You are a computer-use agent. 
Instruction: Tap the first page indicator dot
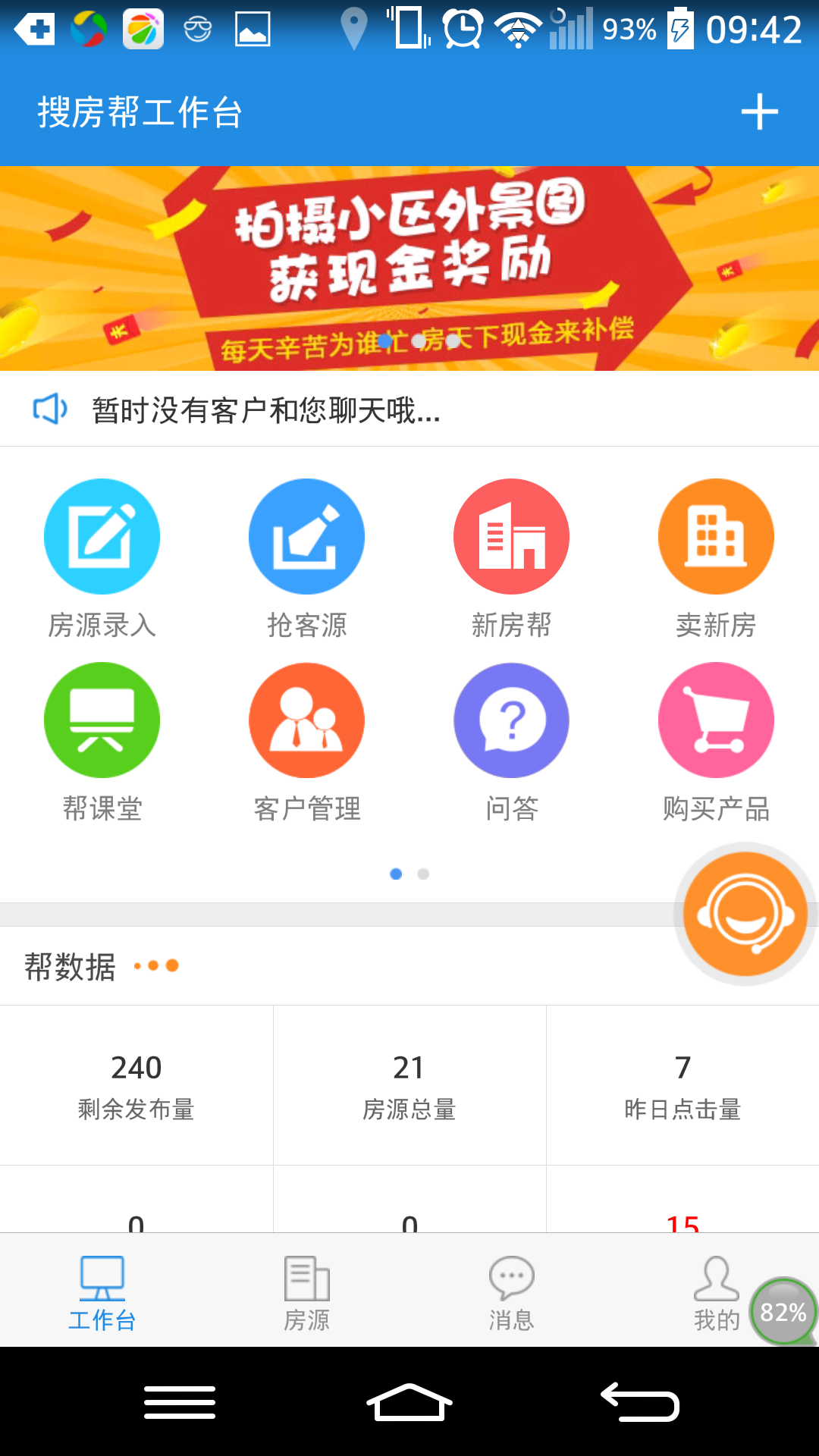(x=396, y=874)
